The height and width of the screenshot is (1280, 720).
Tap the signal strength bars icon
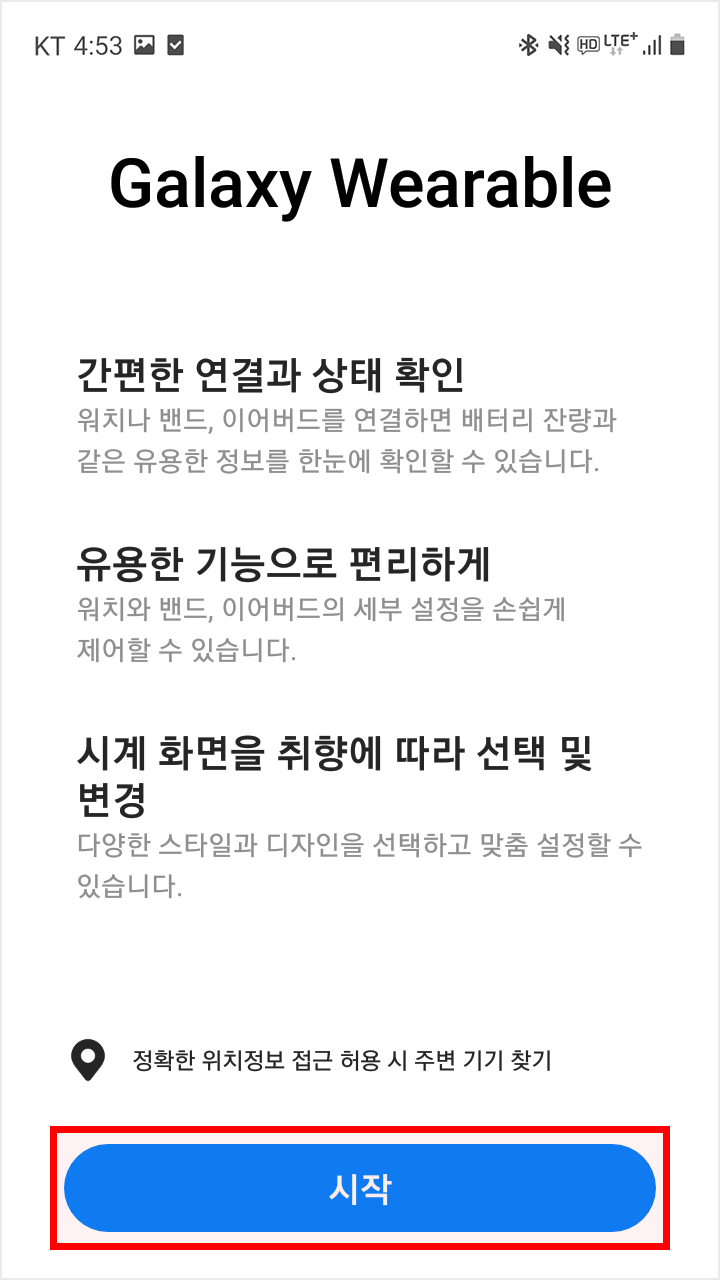tap(653, 45)
